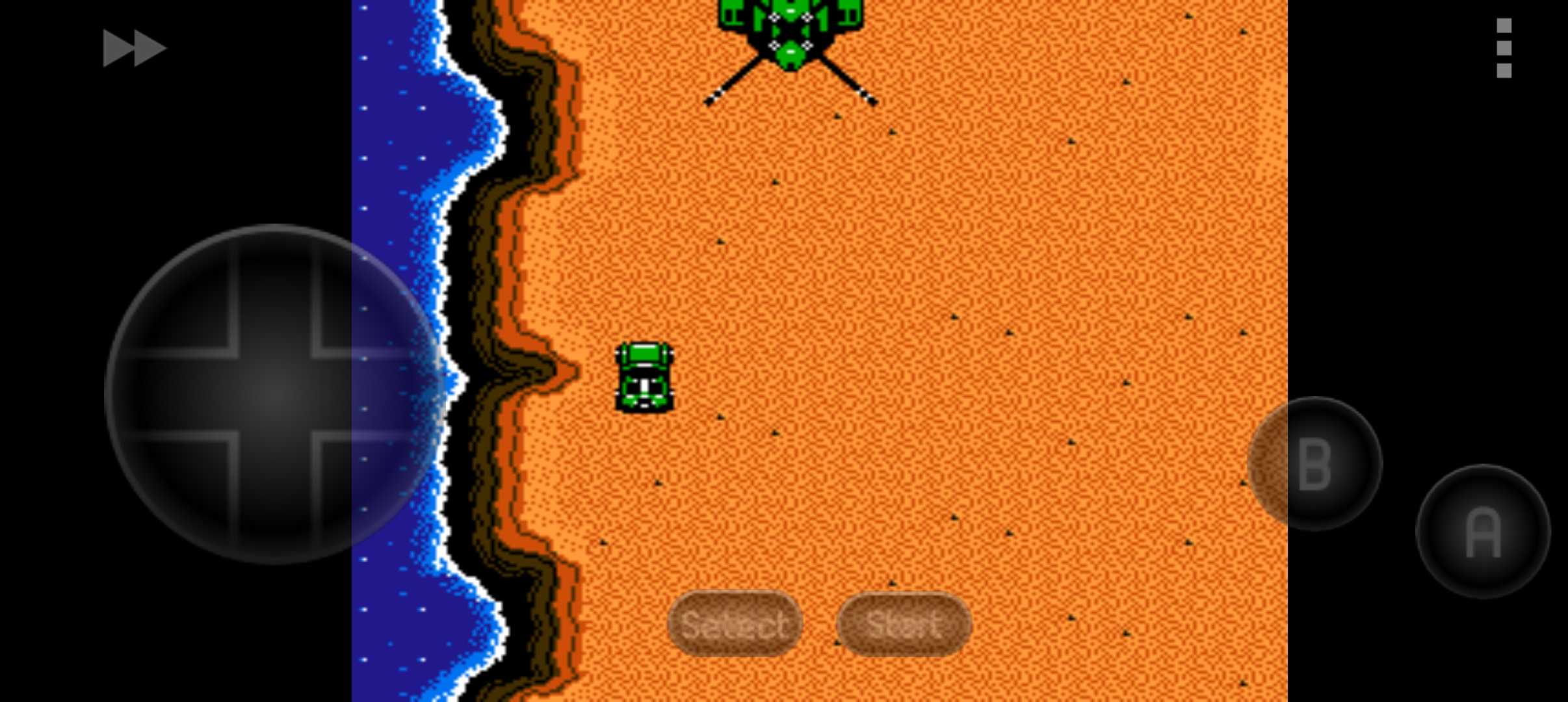Hit the B action button
Image resolution: width=1568 pixels, height=702 pixels.
[1314, 464]
